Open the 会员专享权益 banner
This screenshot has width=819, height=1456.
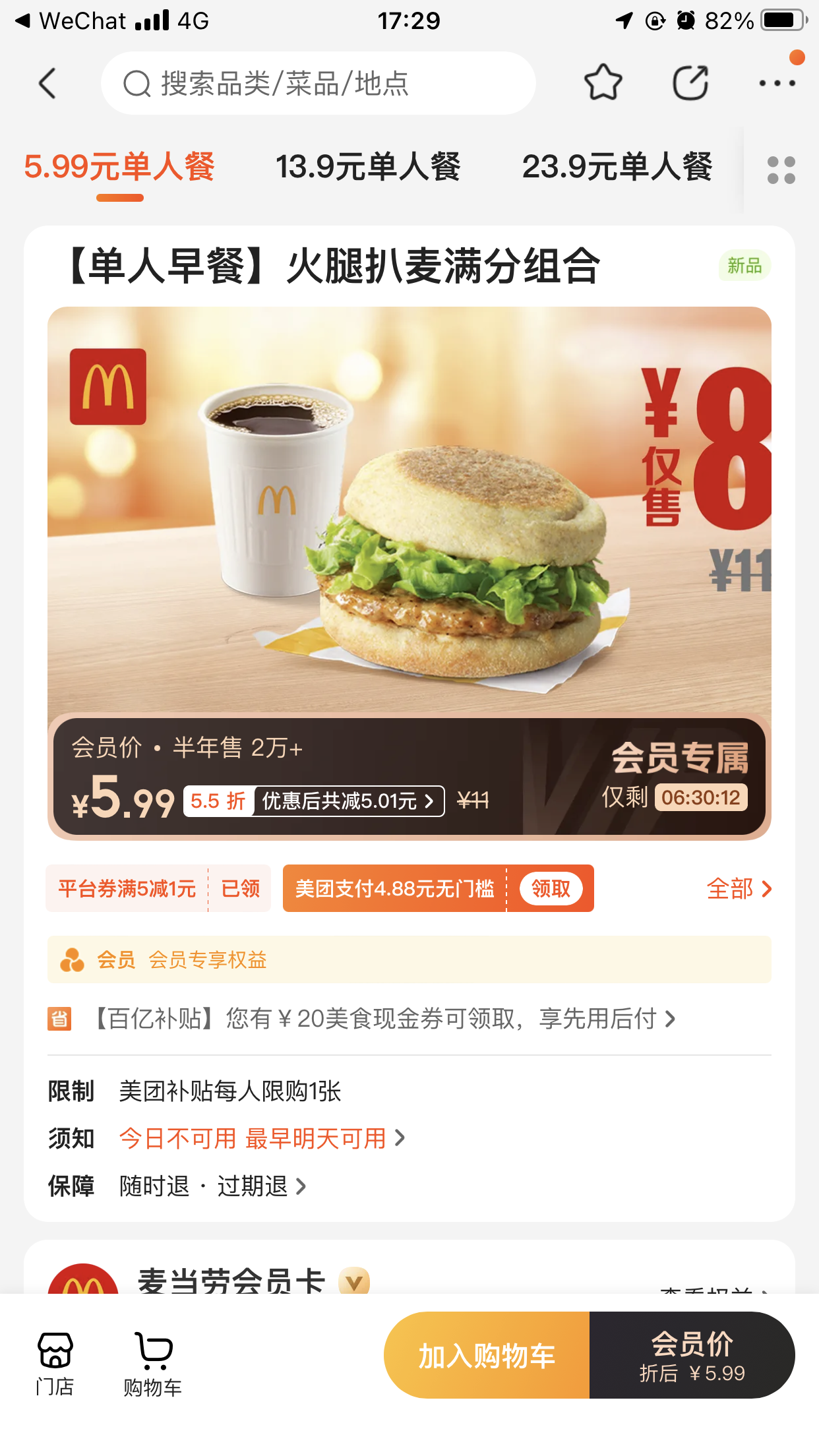409,959
